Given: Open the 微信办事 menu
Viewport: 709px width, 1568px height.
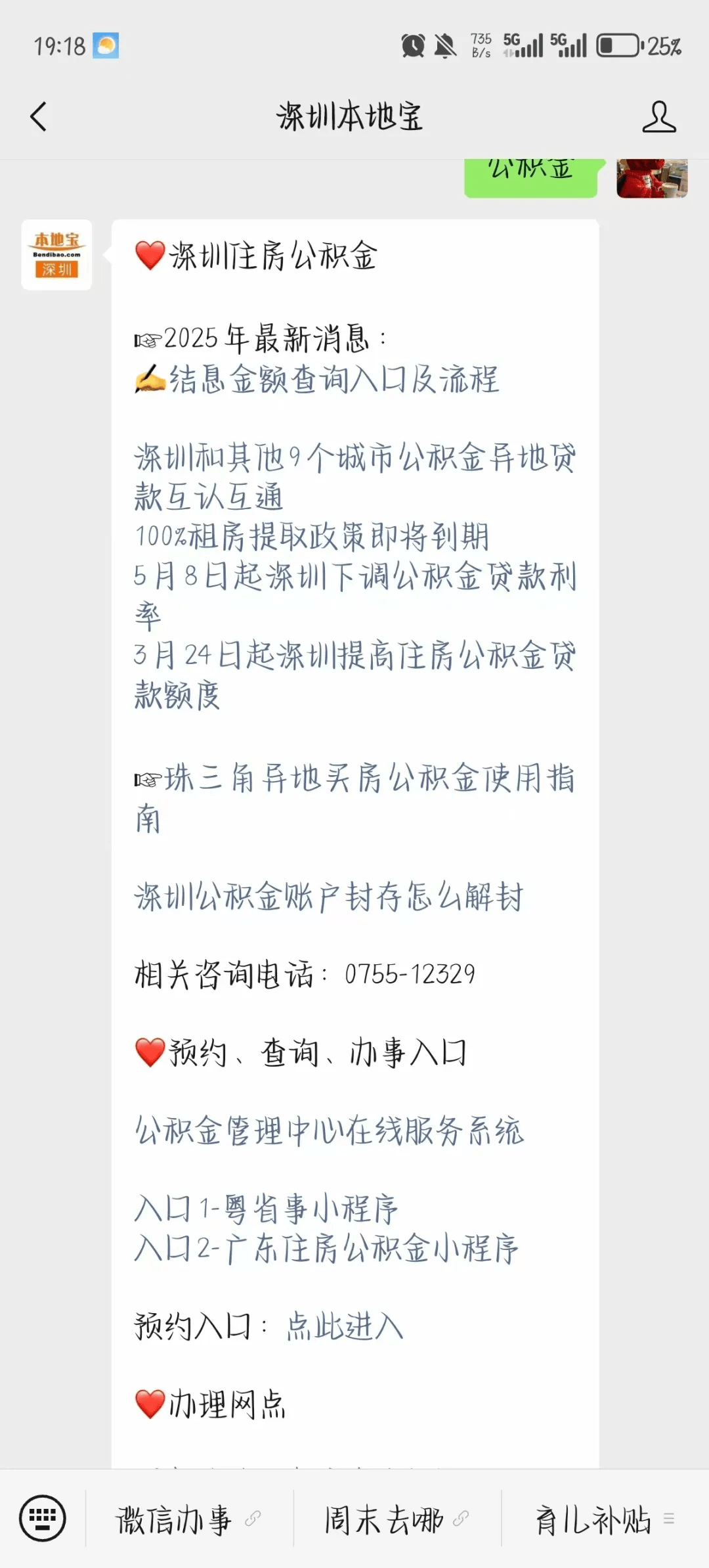Looking at the screenshot, I should point(188,1519).
